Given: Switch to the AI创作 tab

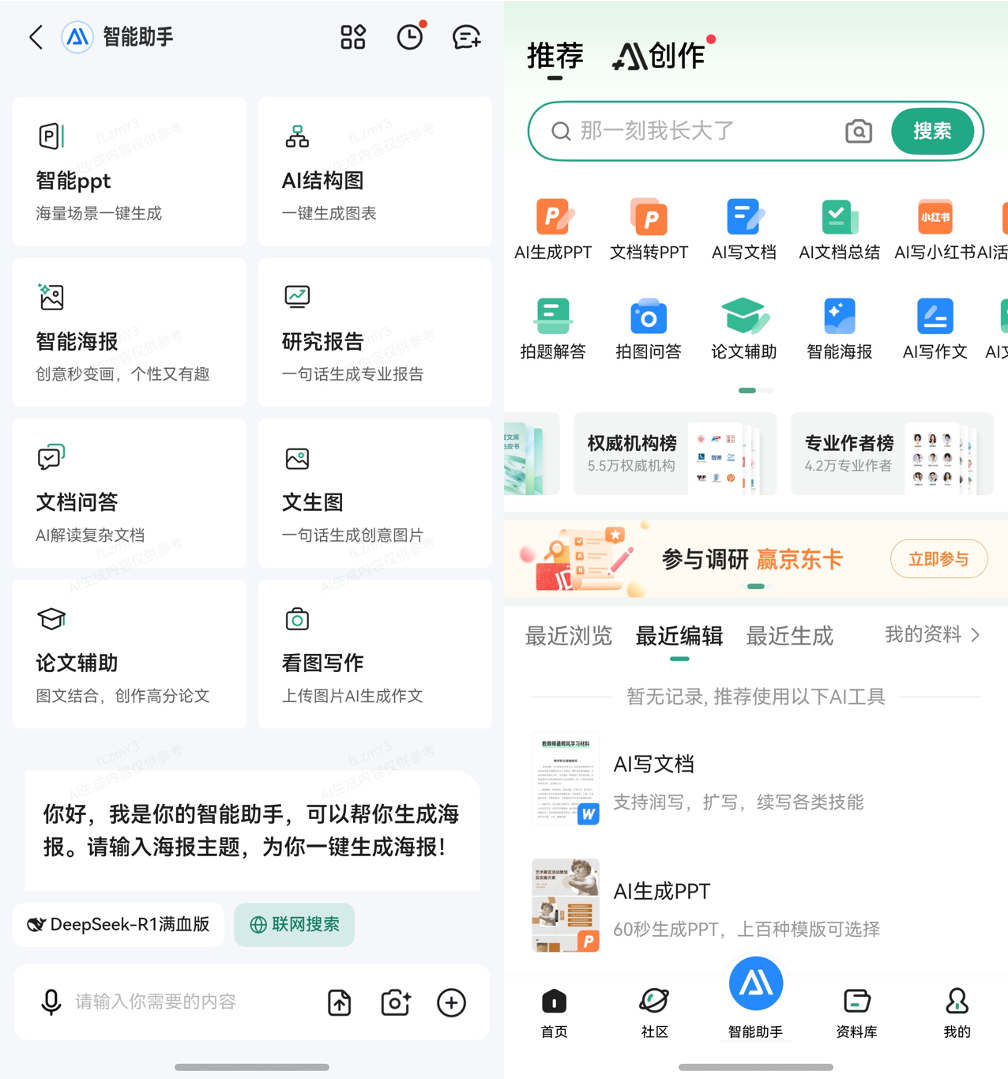Looking at the screenshot, I should [662, 56].
